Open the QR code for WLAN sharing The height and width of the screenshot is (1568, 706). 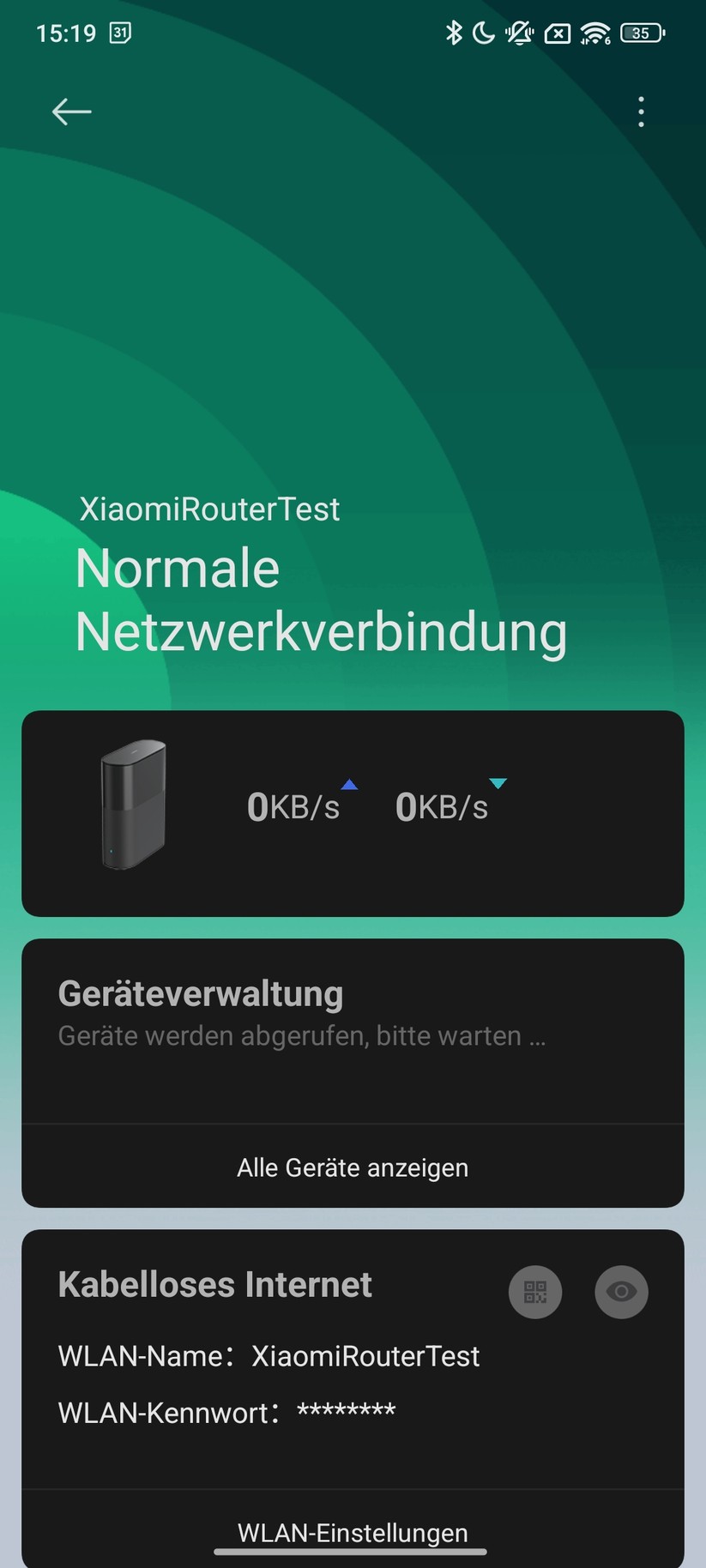534,1292
